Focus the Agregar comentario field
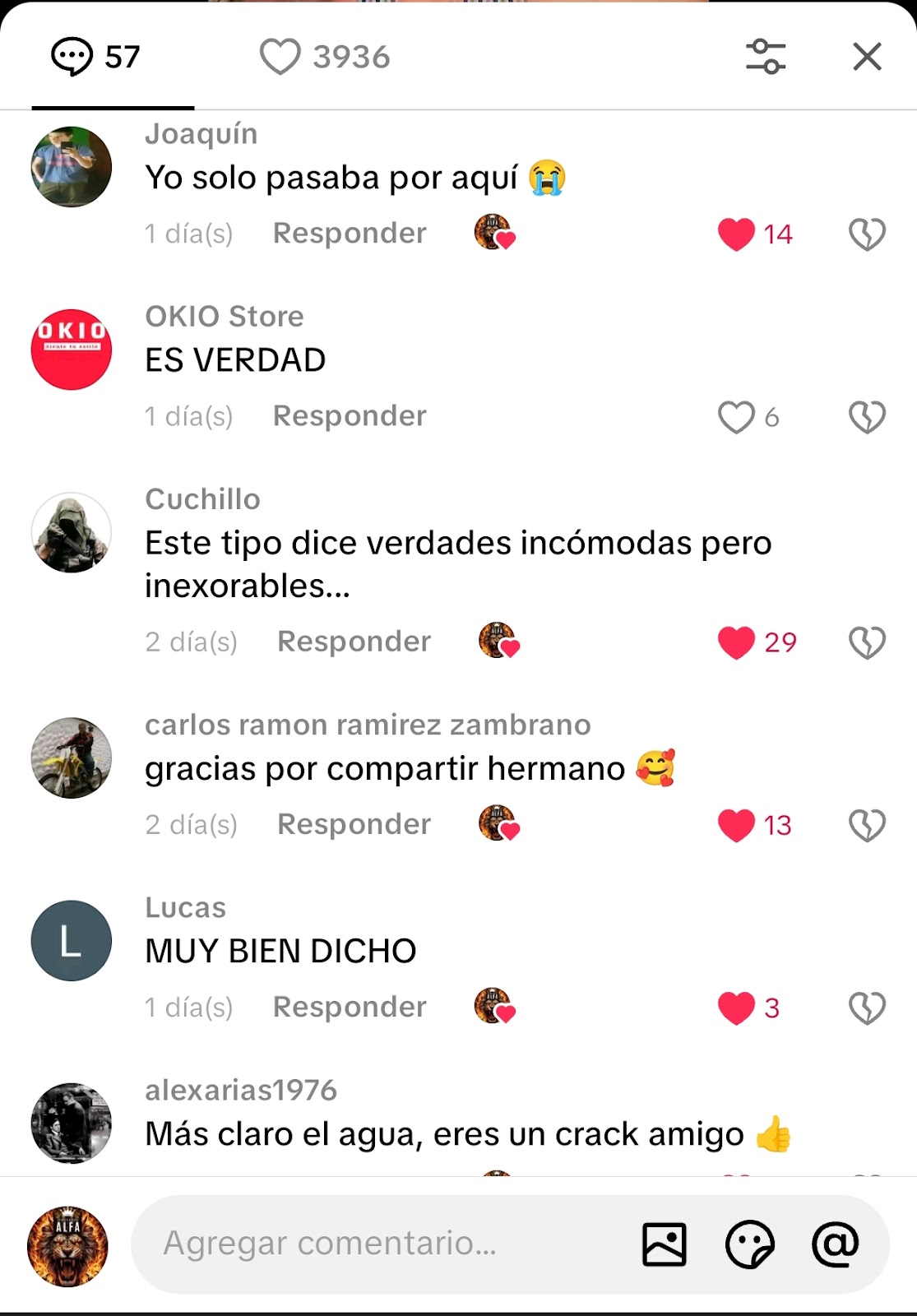The width and height of the screenshot is (917, 1316). [x=378, y=1244]
